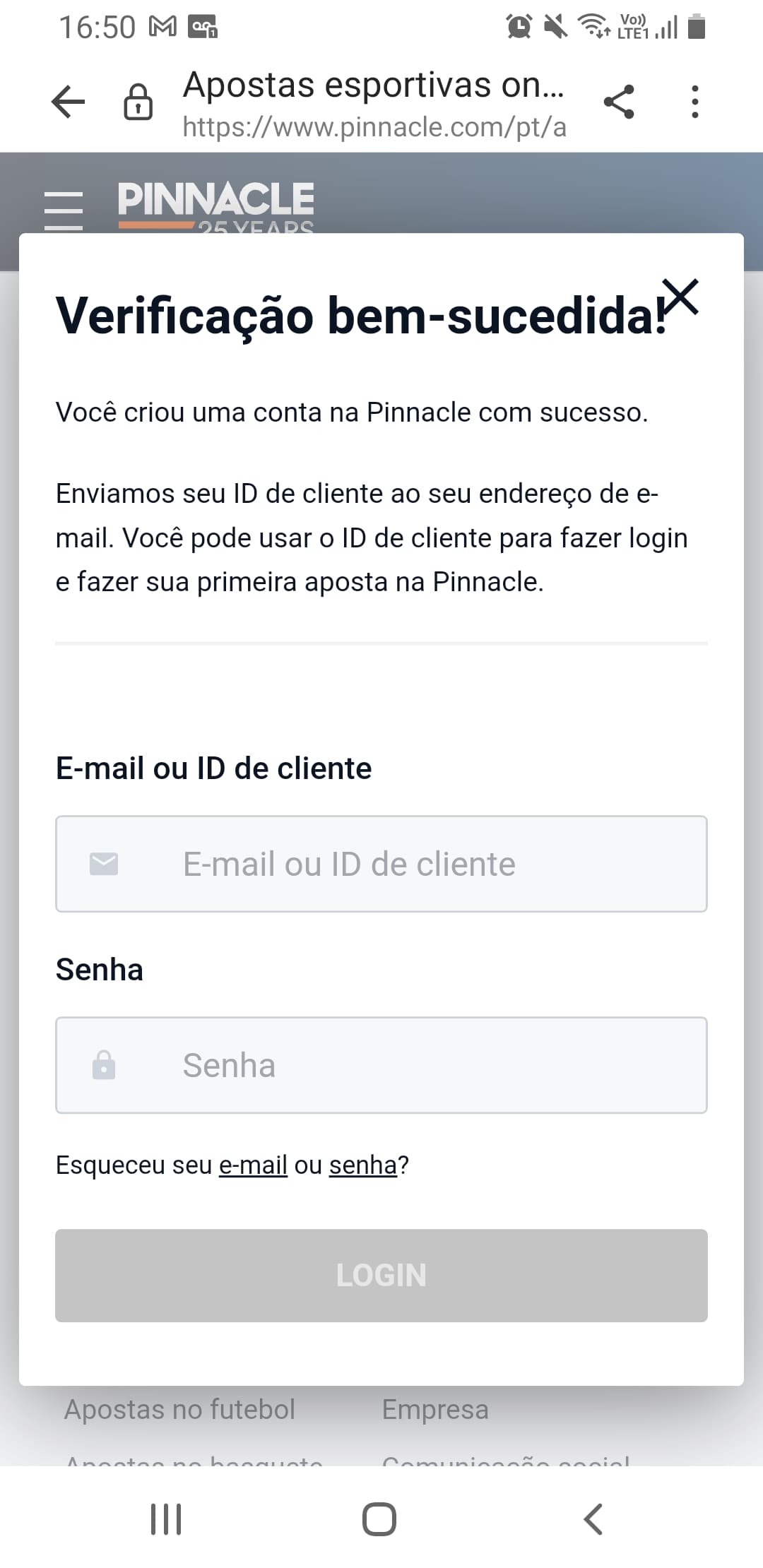763x1568 pixels.
Task: Share this page via share icon
Action: [619, 102]
